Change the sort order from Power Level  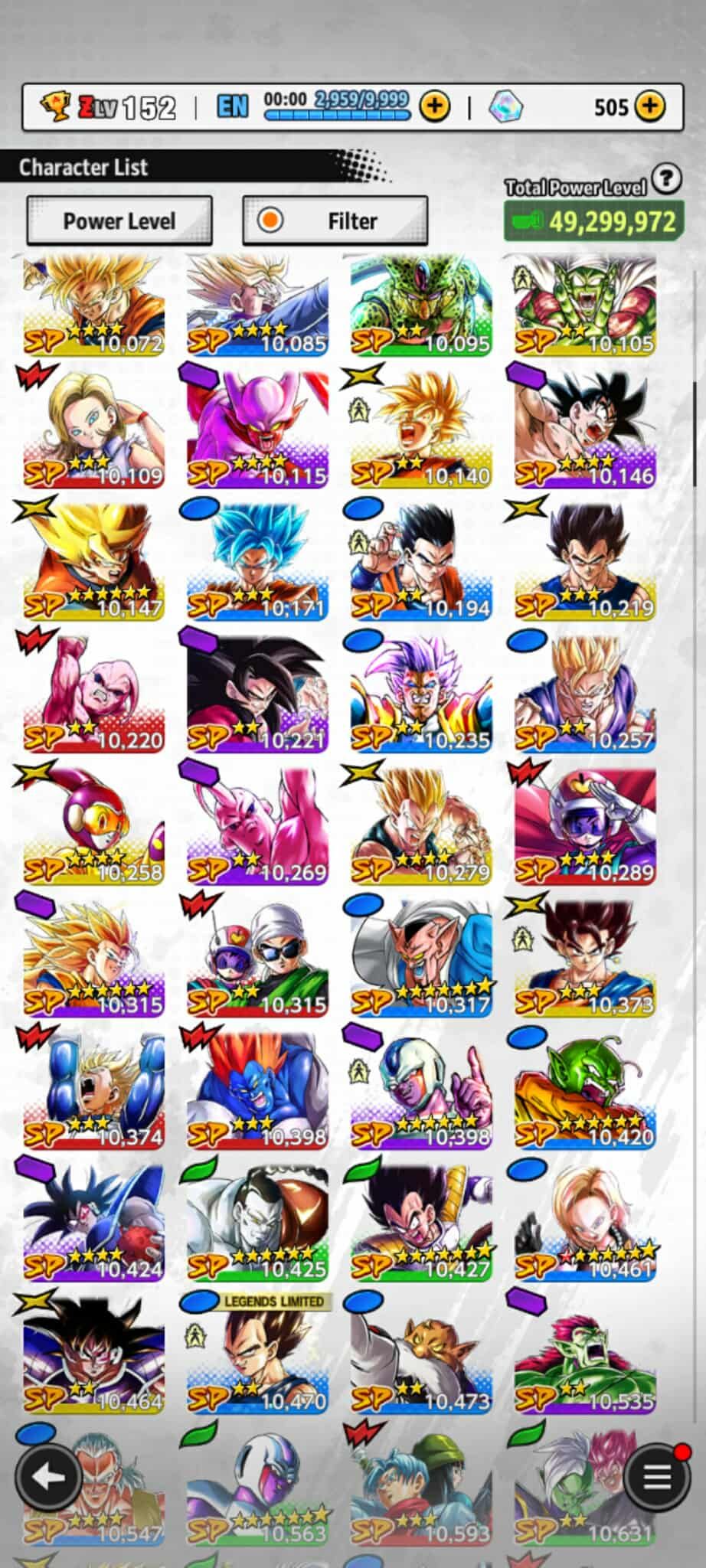click(x=119, y=221)
